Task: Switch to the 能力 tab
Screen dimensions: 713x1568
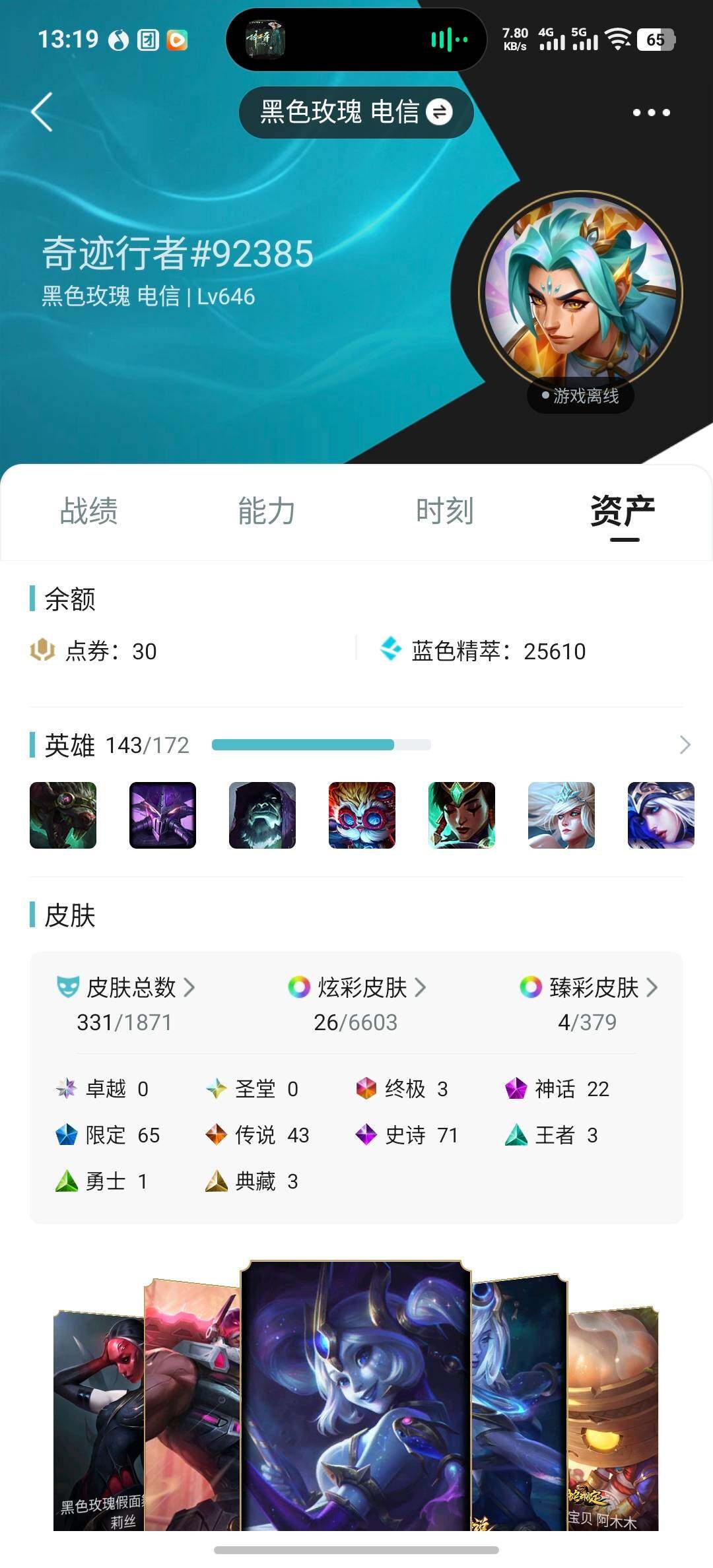Action: [x=267, y=511]
